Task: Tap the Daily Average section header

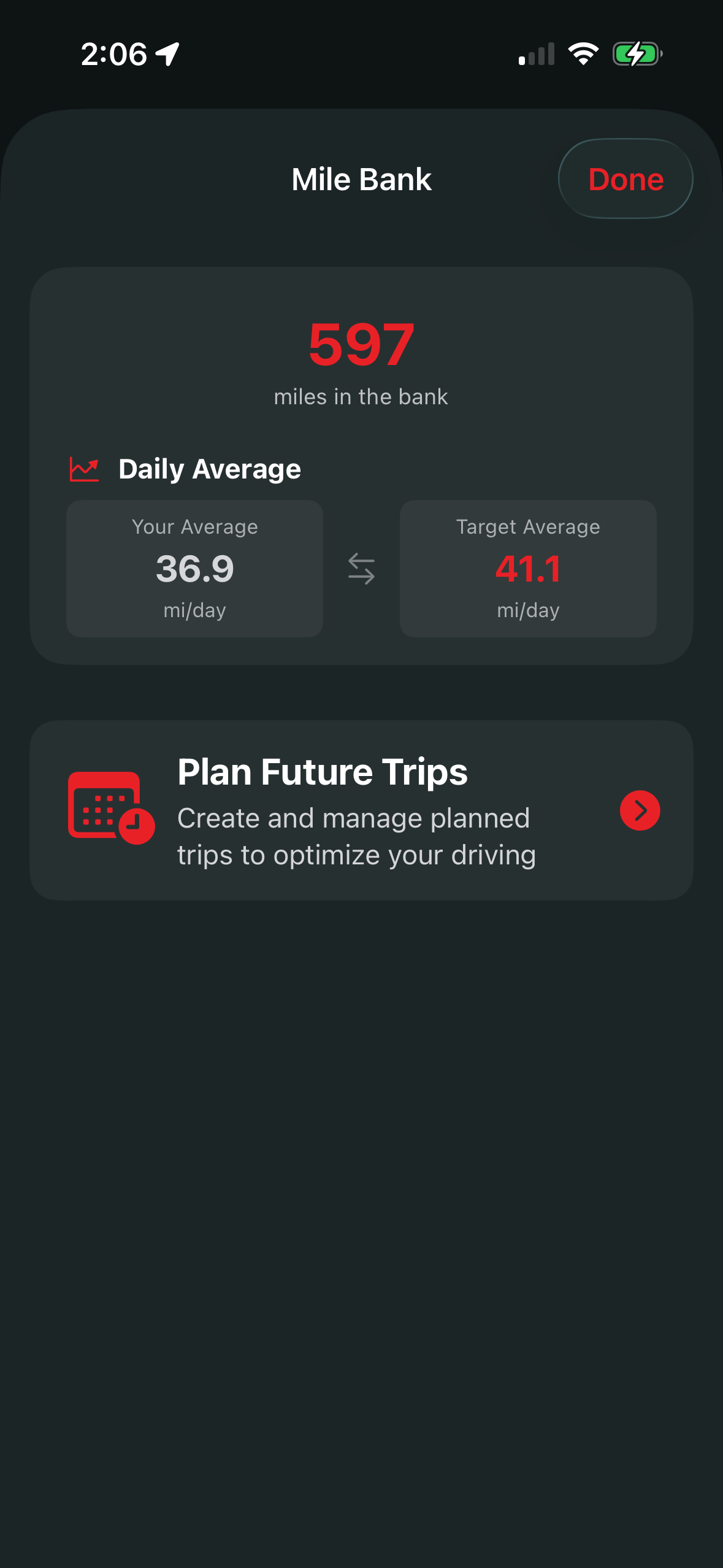Action: pyautogui.click(x=209, y=469)
